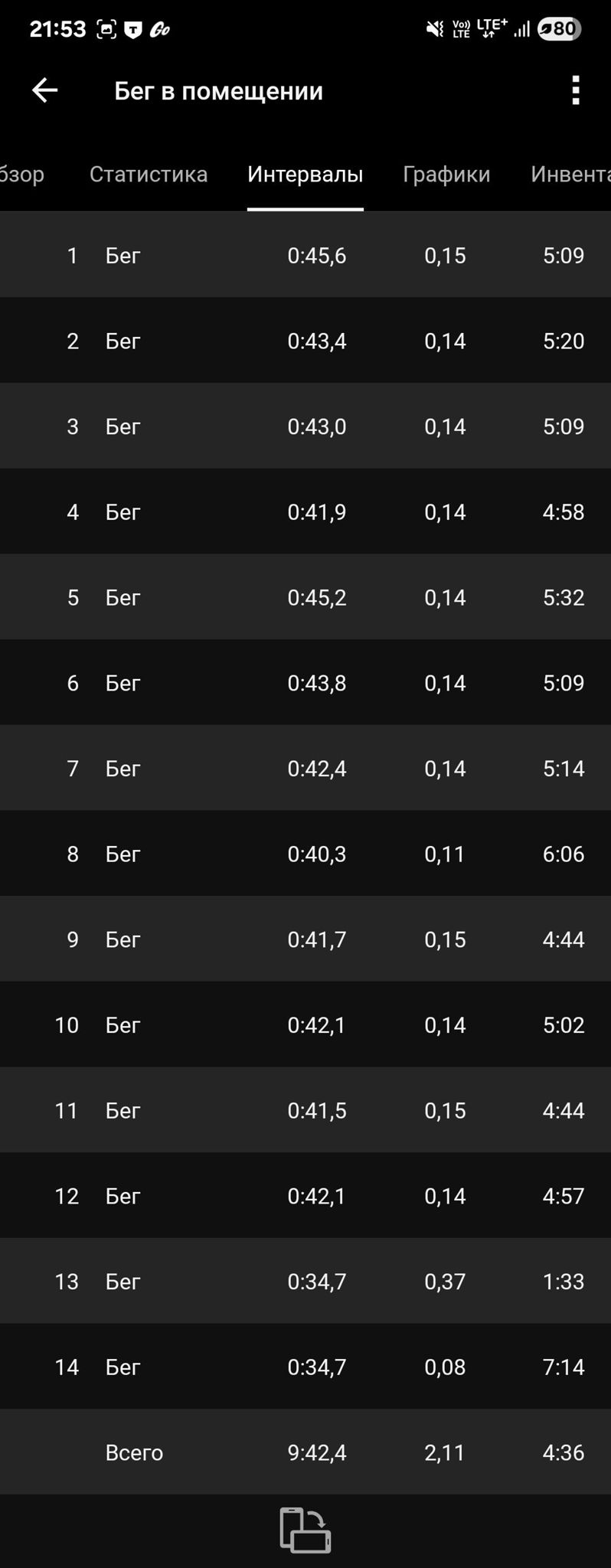Switch to the Графики tab

tap(446, 175)
